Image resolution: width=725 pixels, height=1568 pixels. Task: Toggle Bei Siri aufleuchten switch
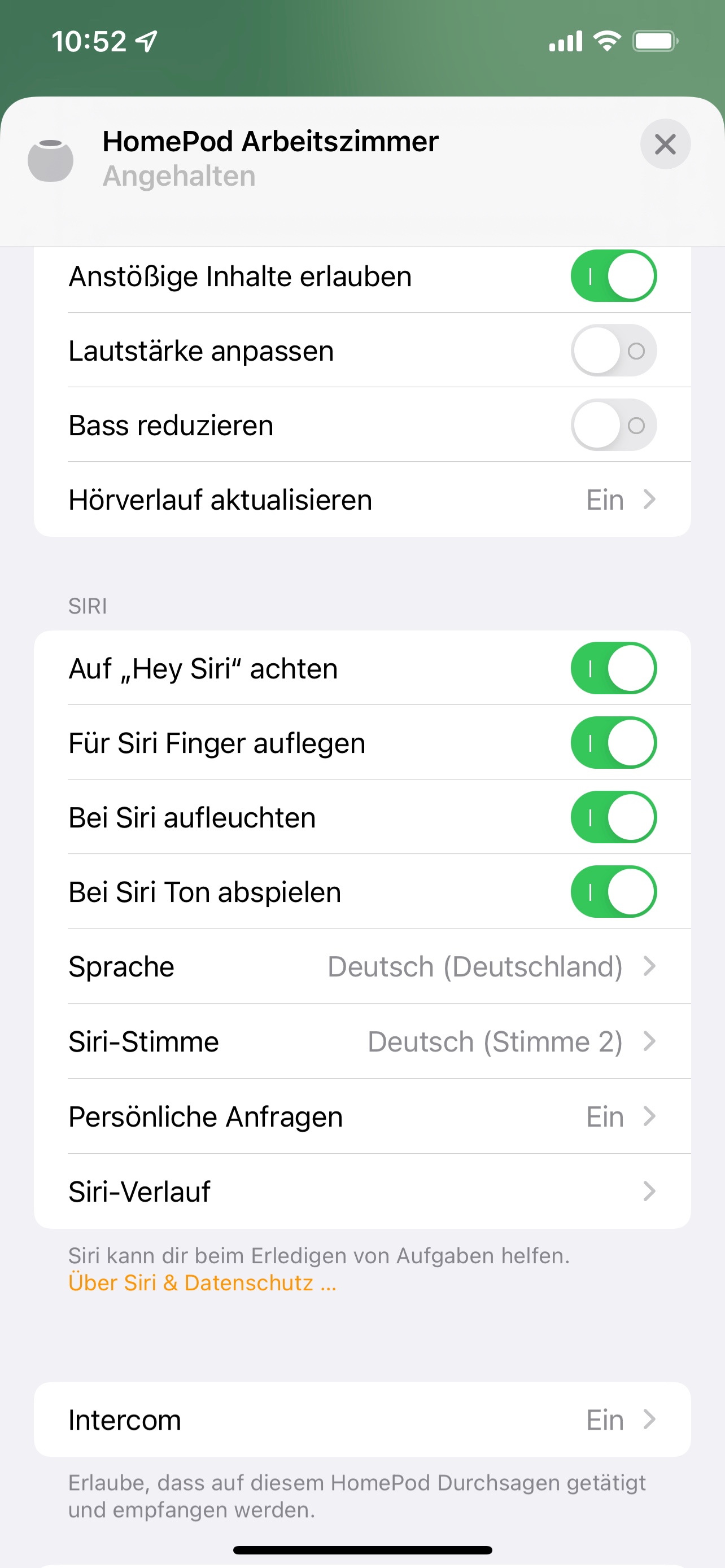(x=613, y=817)
